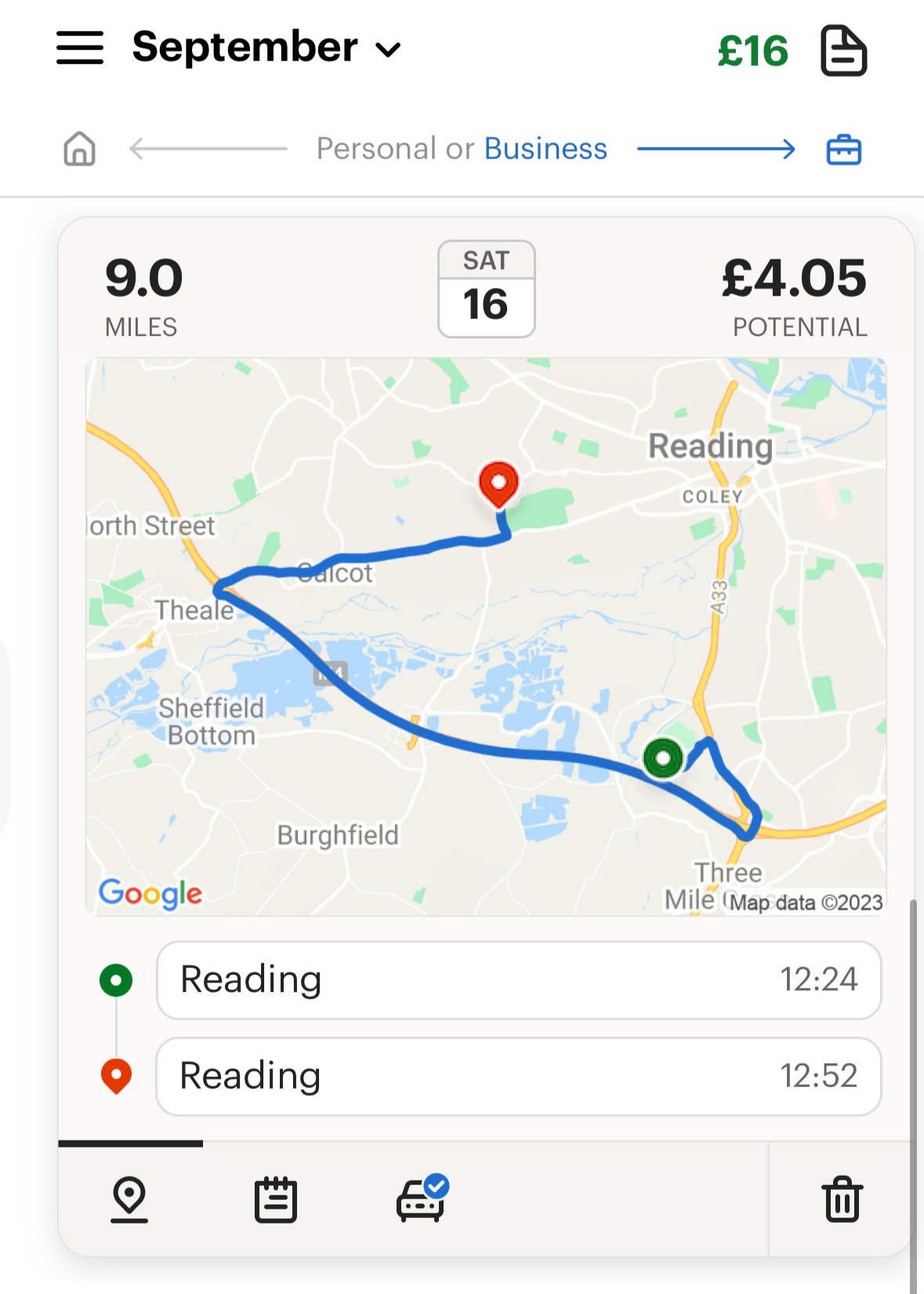Expand the September month dropdown

point(266,49)
